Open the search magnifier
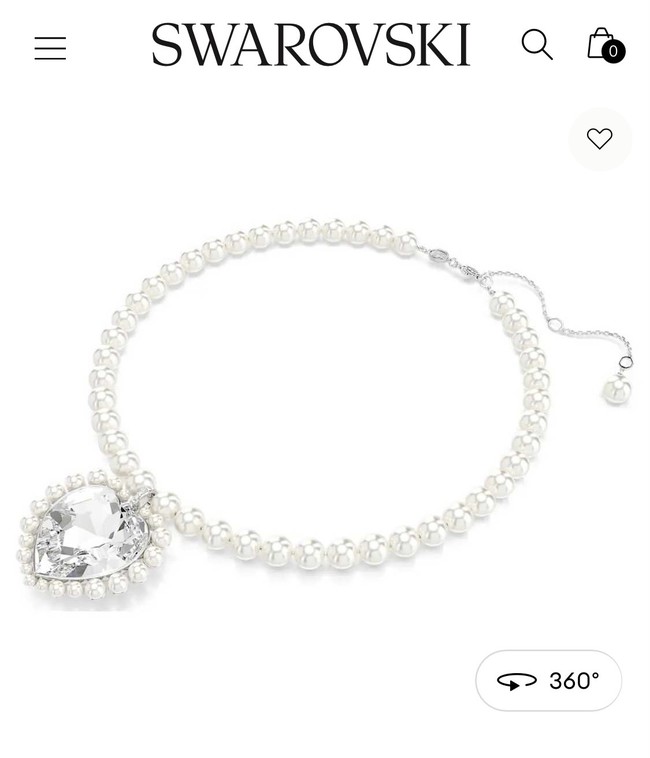Image resolution: width=650 pixels, height=758 pixels. click(537, 45)
